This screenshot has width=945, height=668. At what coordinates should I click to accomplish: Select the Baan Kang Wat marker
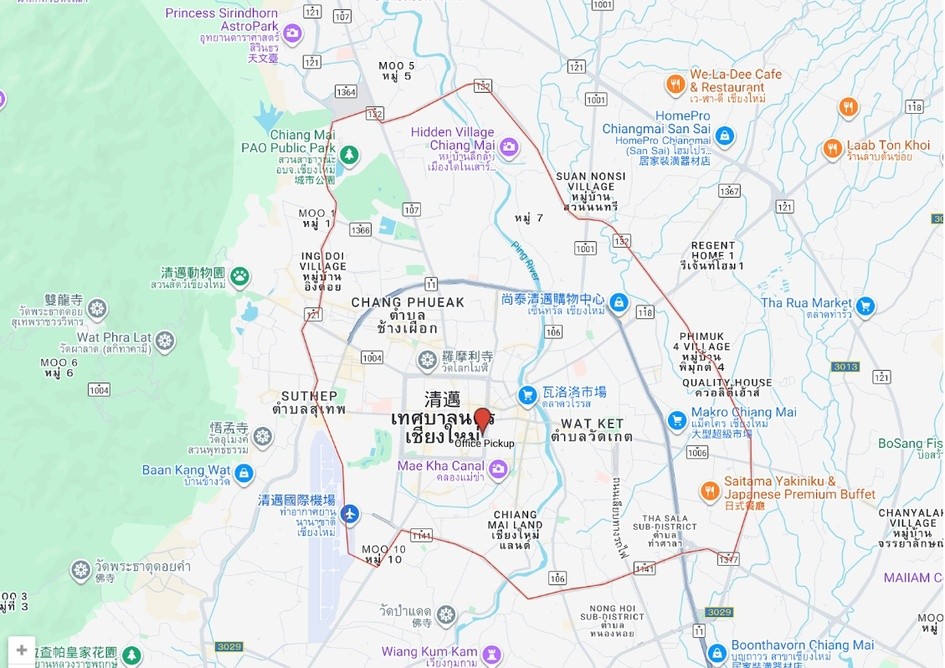243,472
